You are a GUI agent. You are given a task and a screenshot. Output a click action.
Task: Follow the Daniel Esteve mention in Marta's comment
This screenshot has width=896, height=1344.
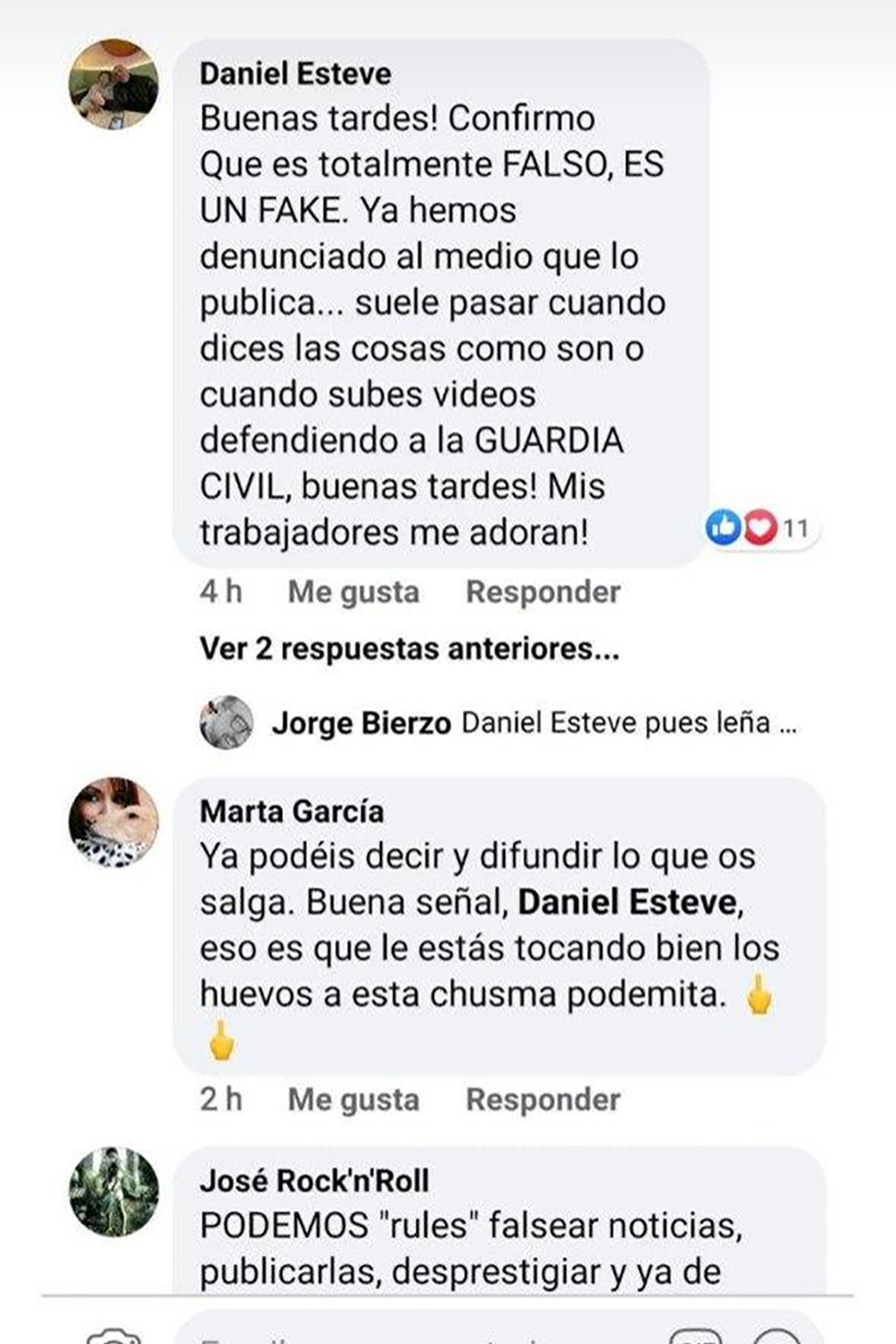point(627,903)
